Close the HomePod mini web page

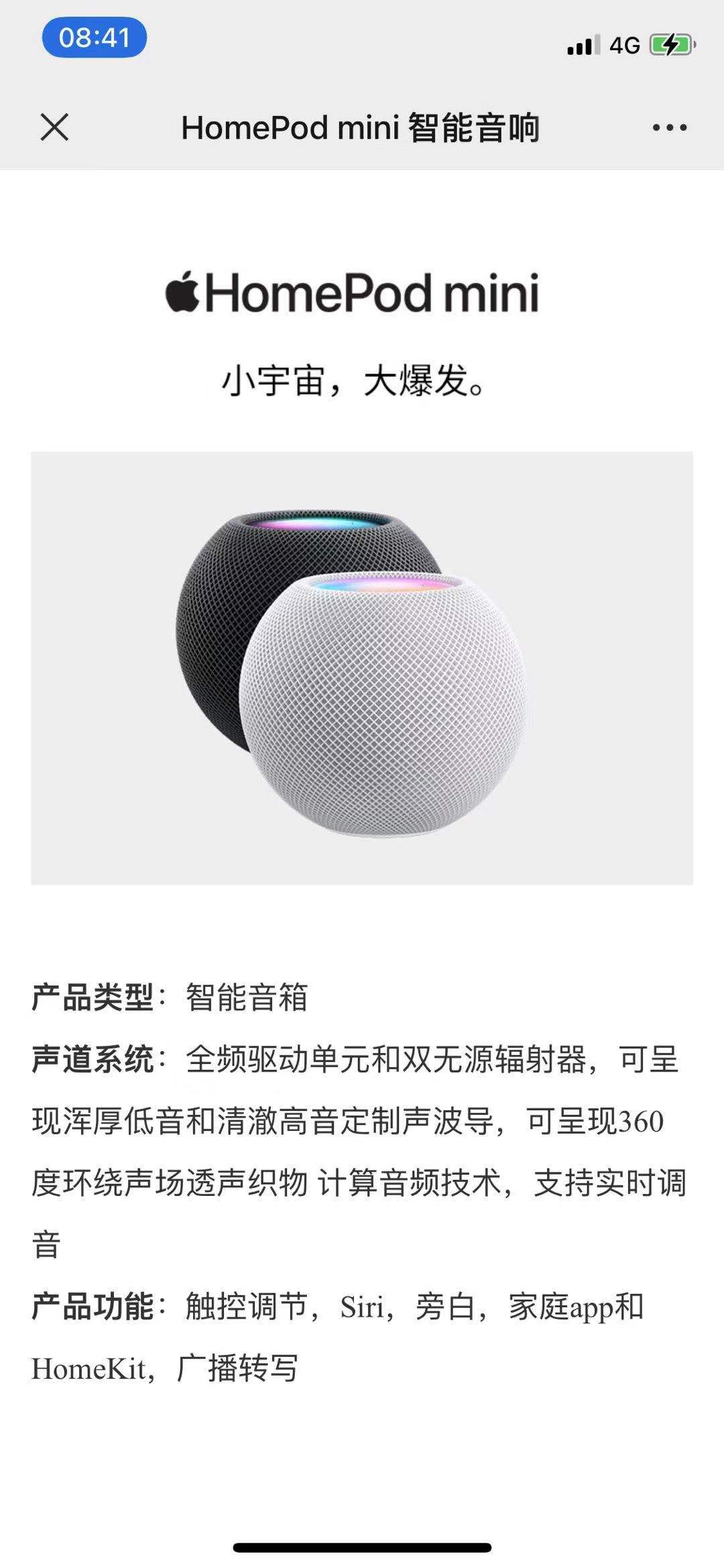click(54, 127)
